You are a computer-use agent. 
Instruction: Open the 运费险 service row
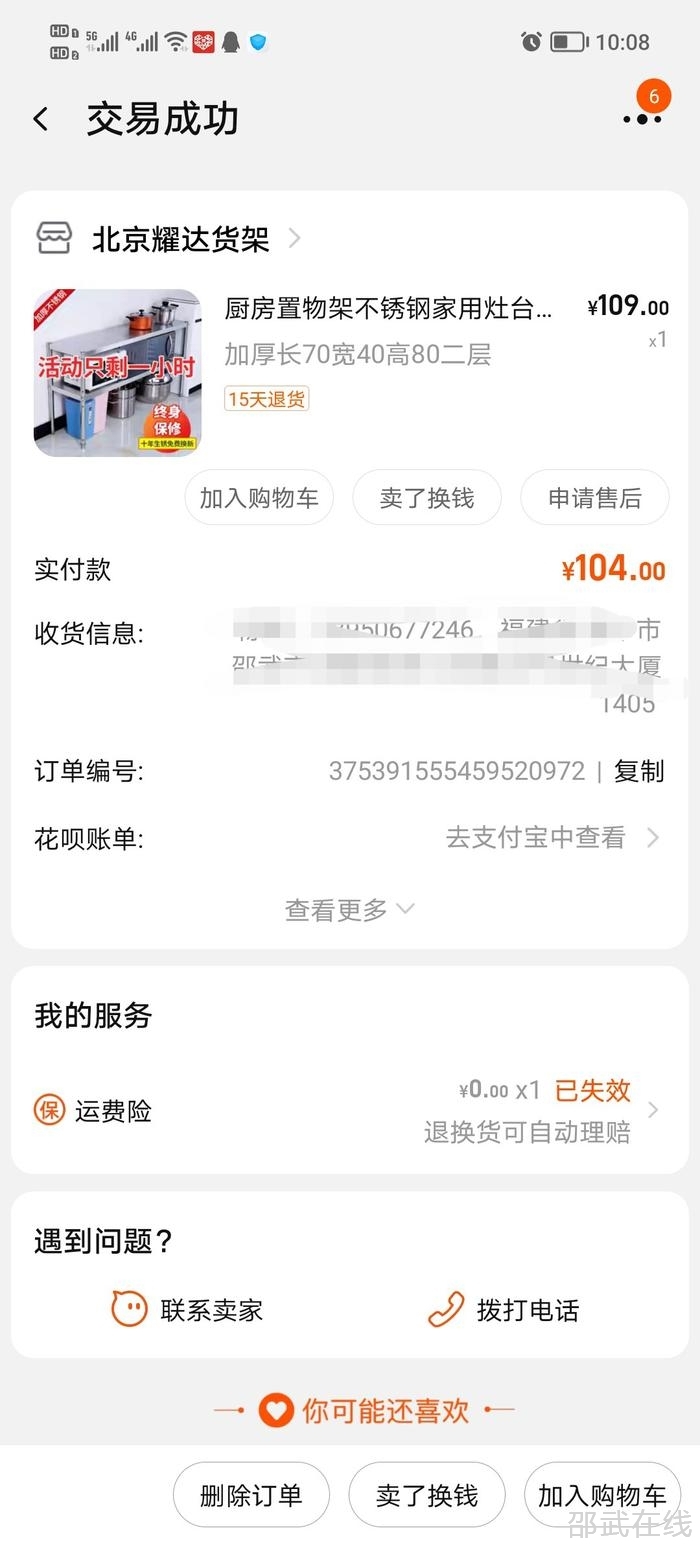pyautogui.click(x=349, y=1111)
